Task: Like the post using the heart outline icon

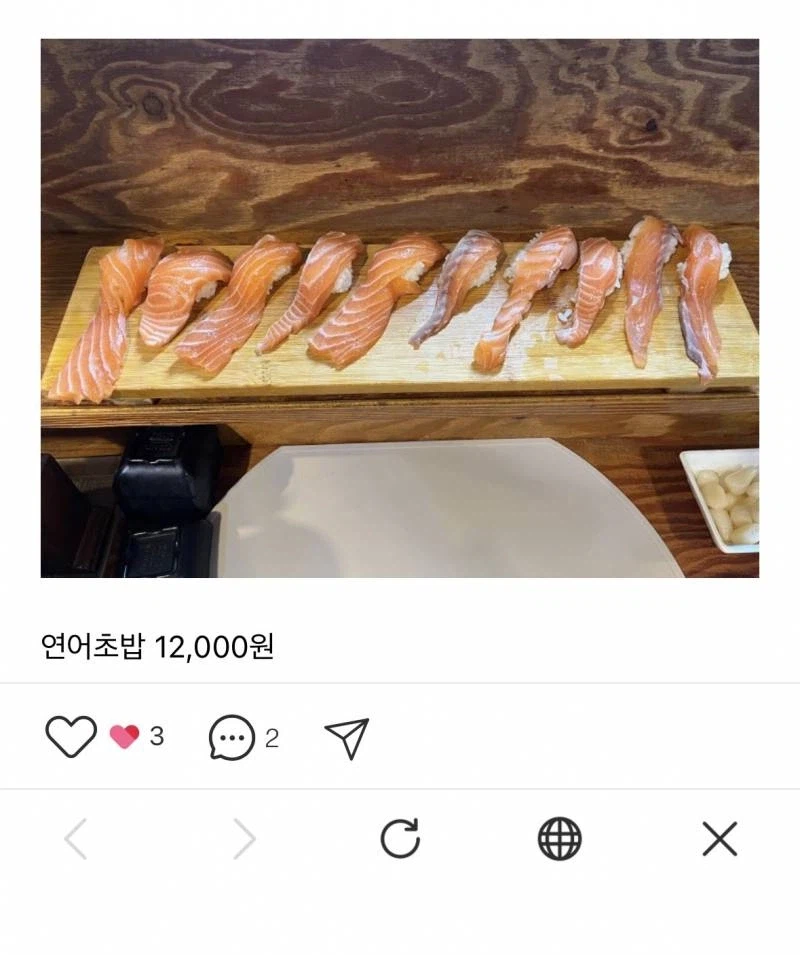Action: click(x=70, y=738)
